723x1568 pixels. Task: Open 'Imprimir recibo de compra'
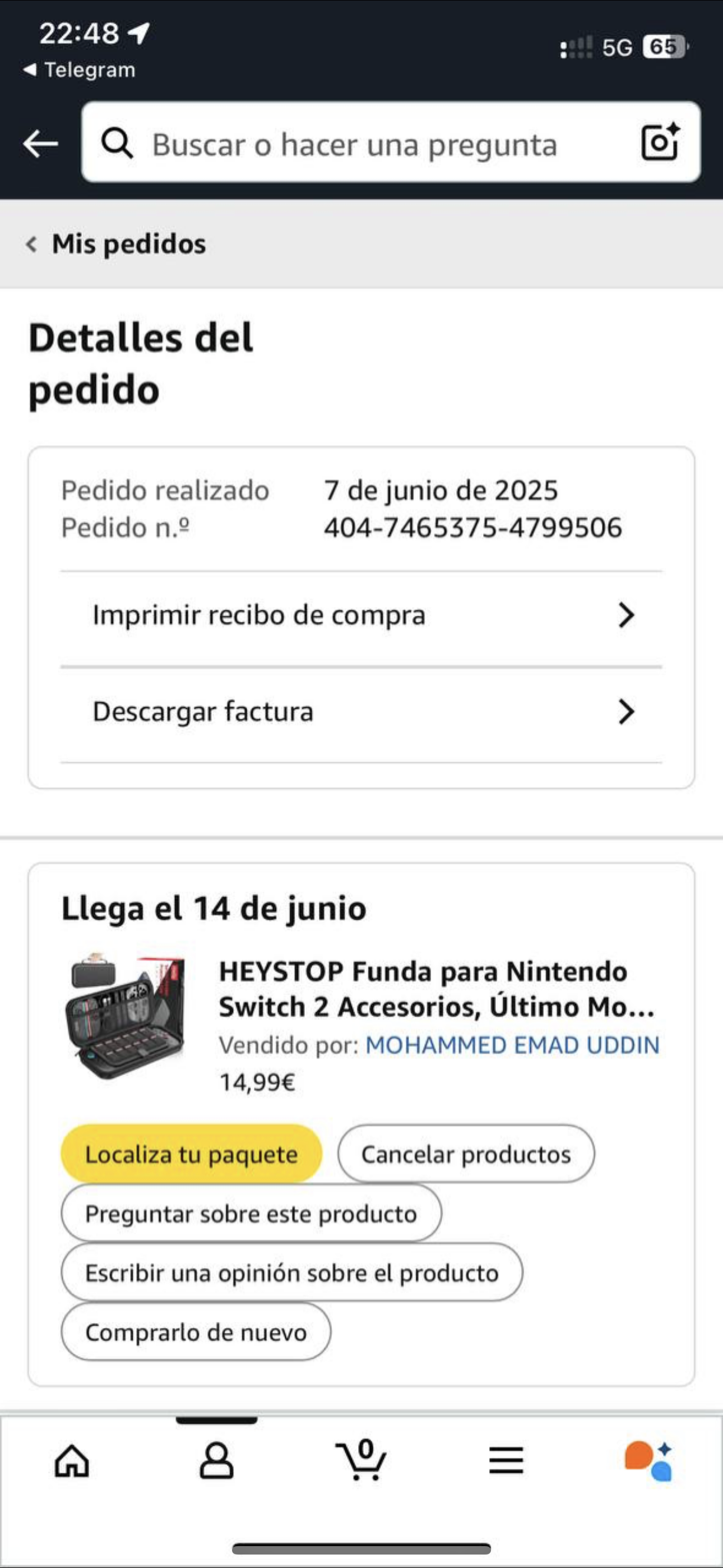coord(361,615)
